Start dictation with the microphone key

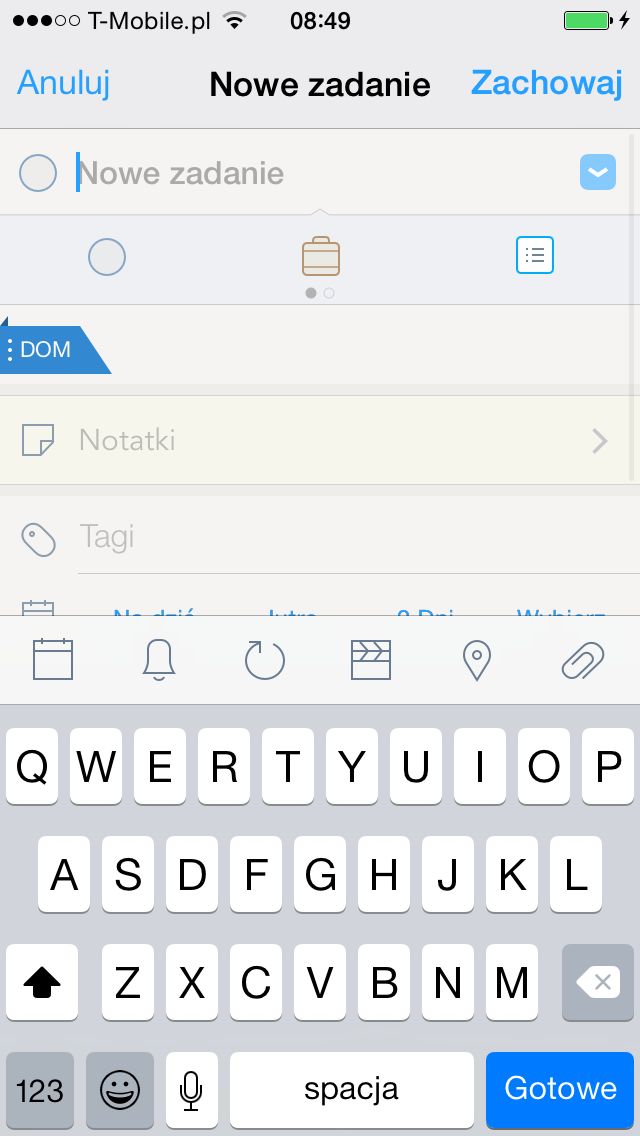[x=191, y=1089]
